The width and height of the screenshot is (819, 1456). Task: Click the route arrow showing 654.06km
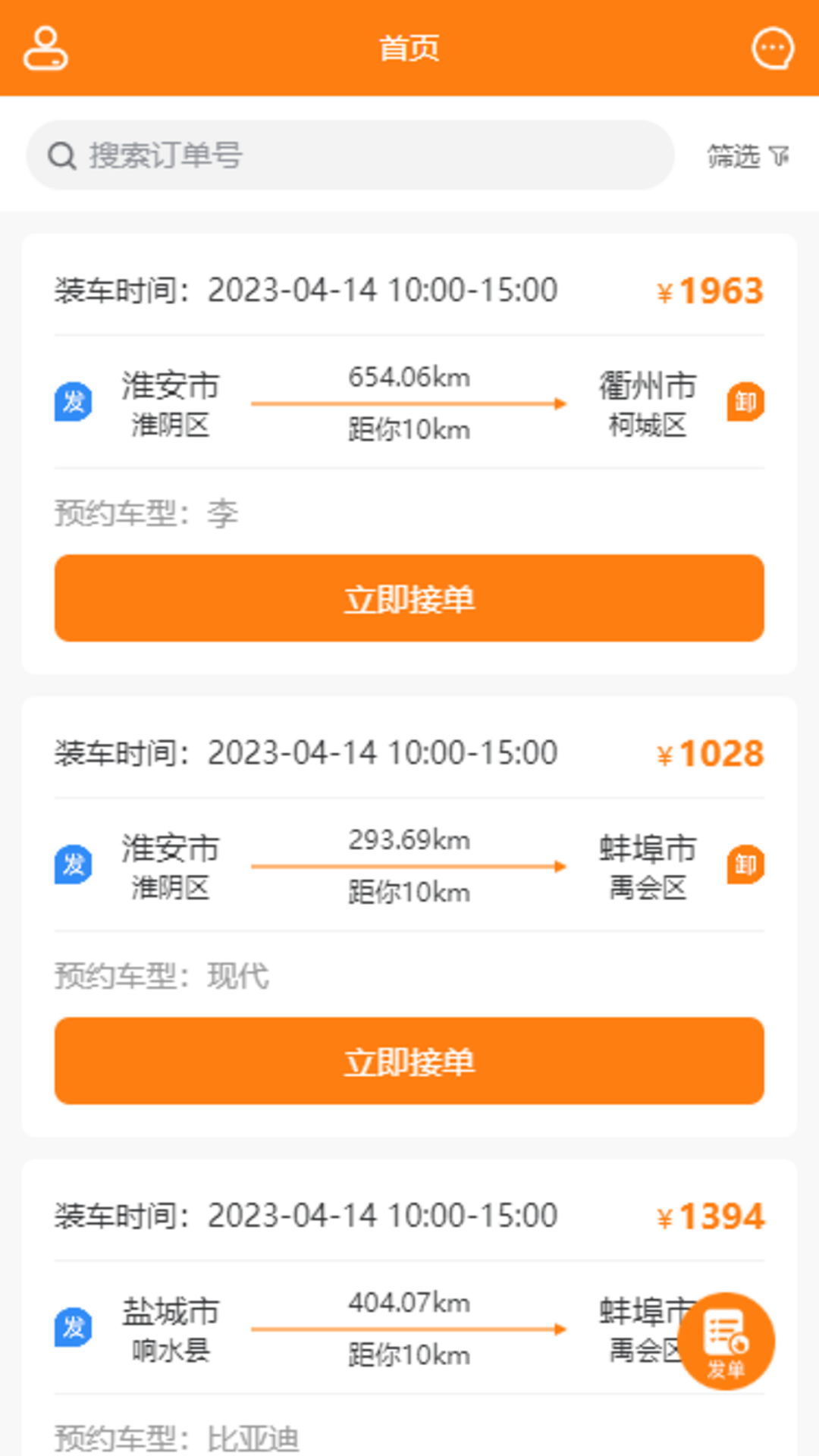(x=409, y=403)
